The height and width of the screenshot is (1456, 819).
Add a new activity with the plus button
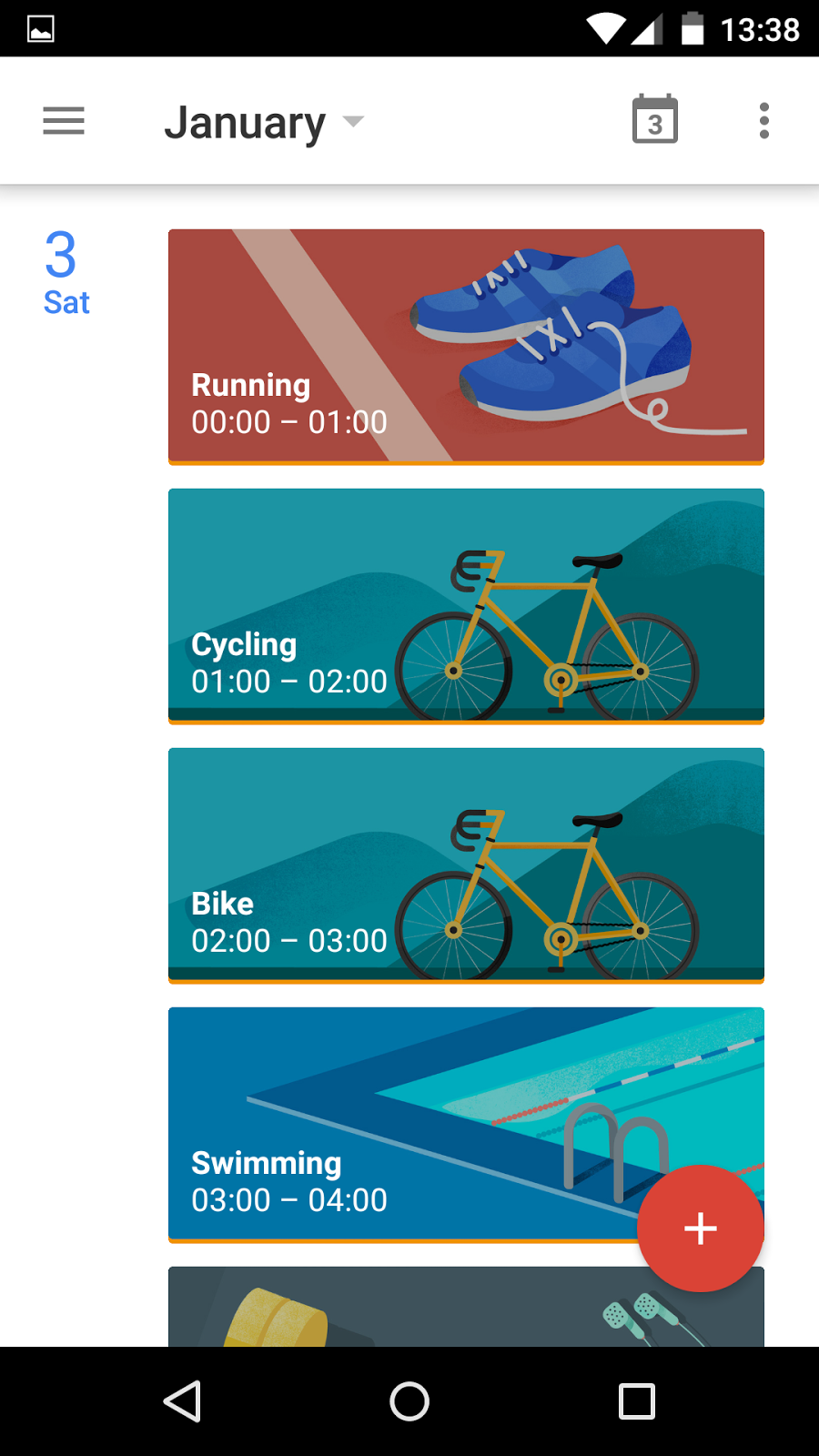click(x=700, y=1228)
